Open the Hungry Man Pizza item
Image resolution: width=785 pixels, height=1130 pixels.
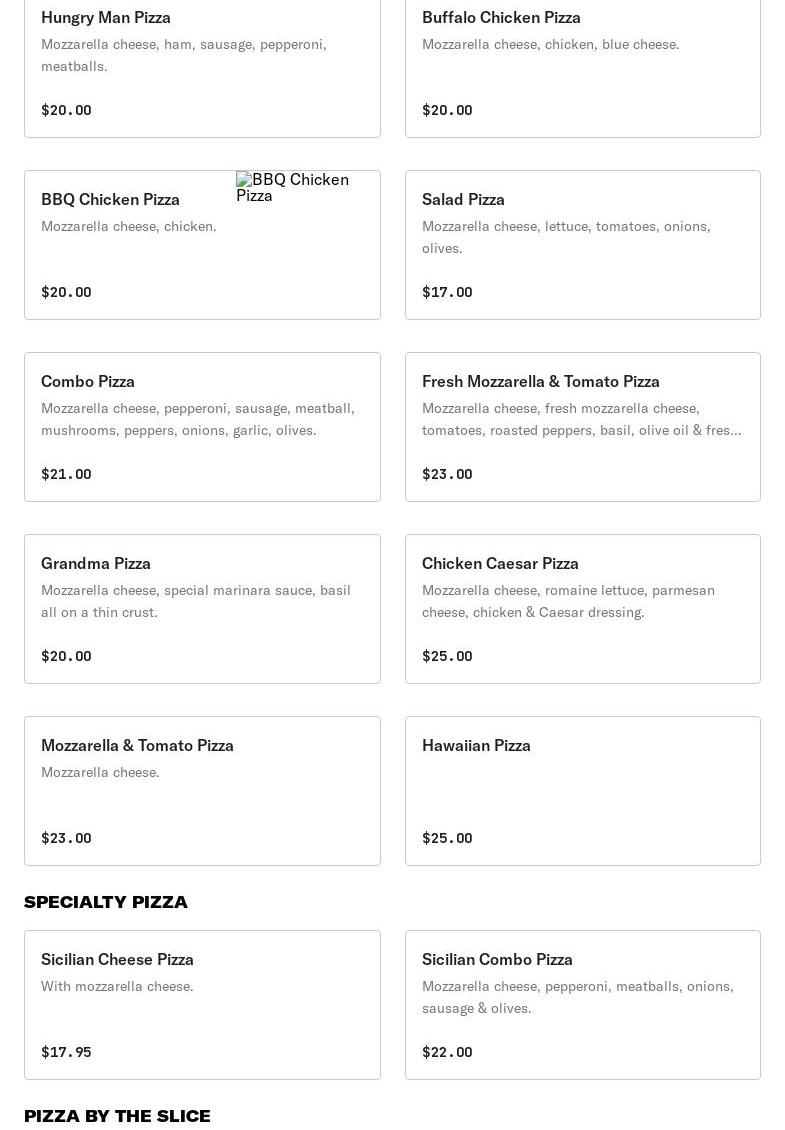(202, 64)
